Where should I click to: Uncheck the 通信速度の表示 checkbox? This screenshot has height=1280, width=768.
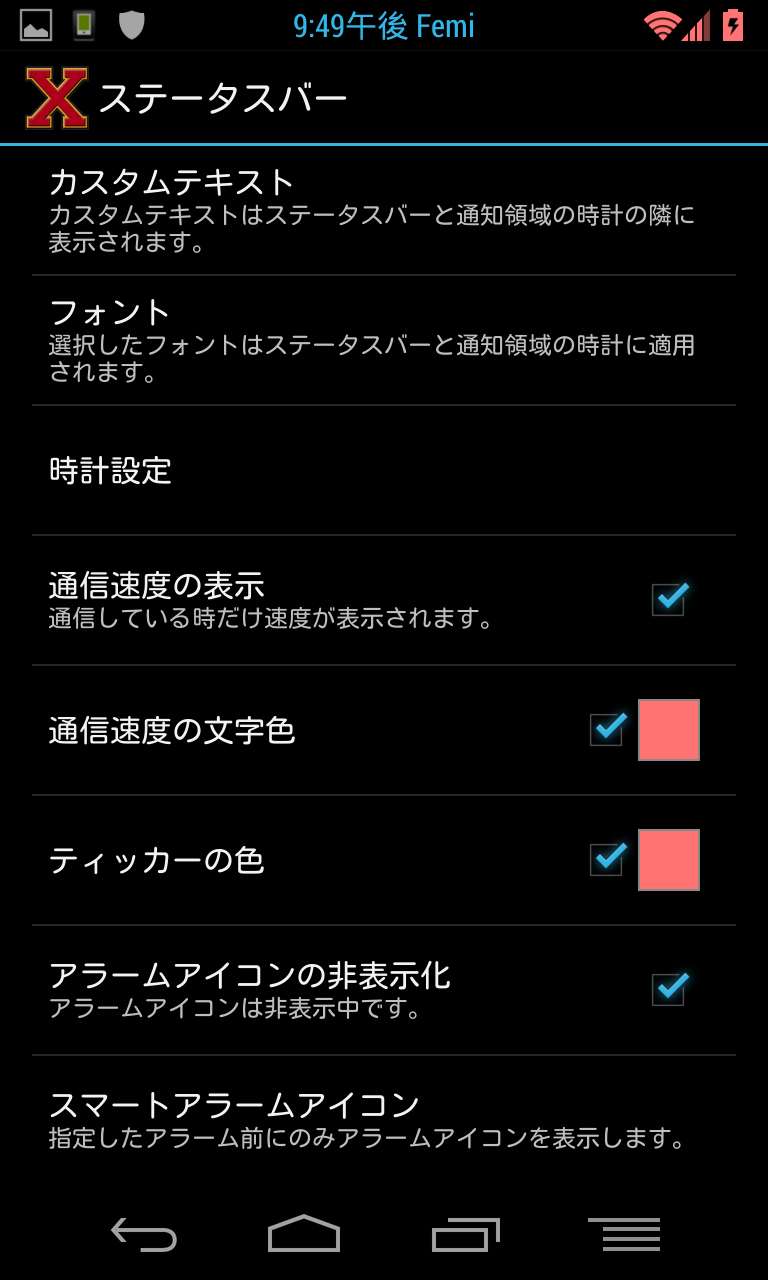click(x=668, y=599)
